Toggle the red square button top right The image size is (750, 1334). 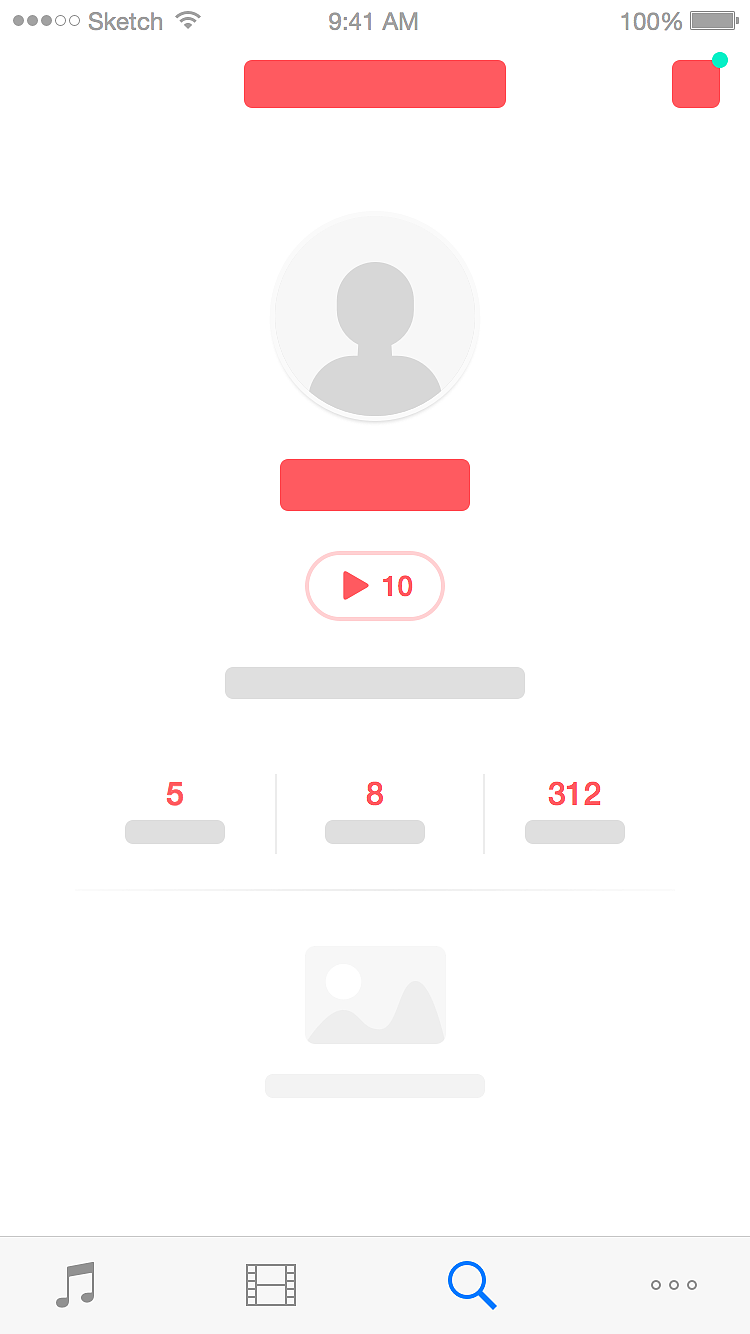coord(695,84)
